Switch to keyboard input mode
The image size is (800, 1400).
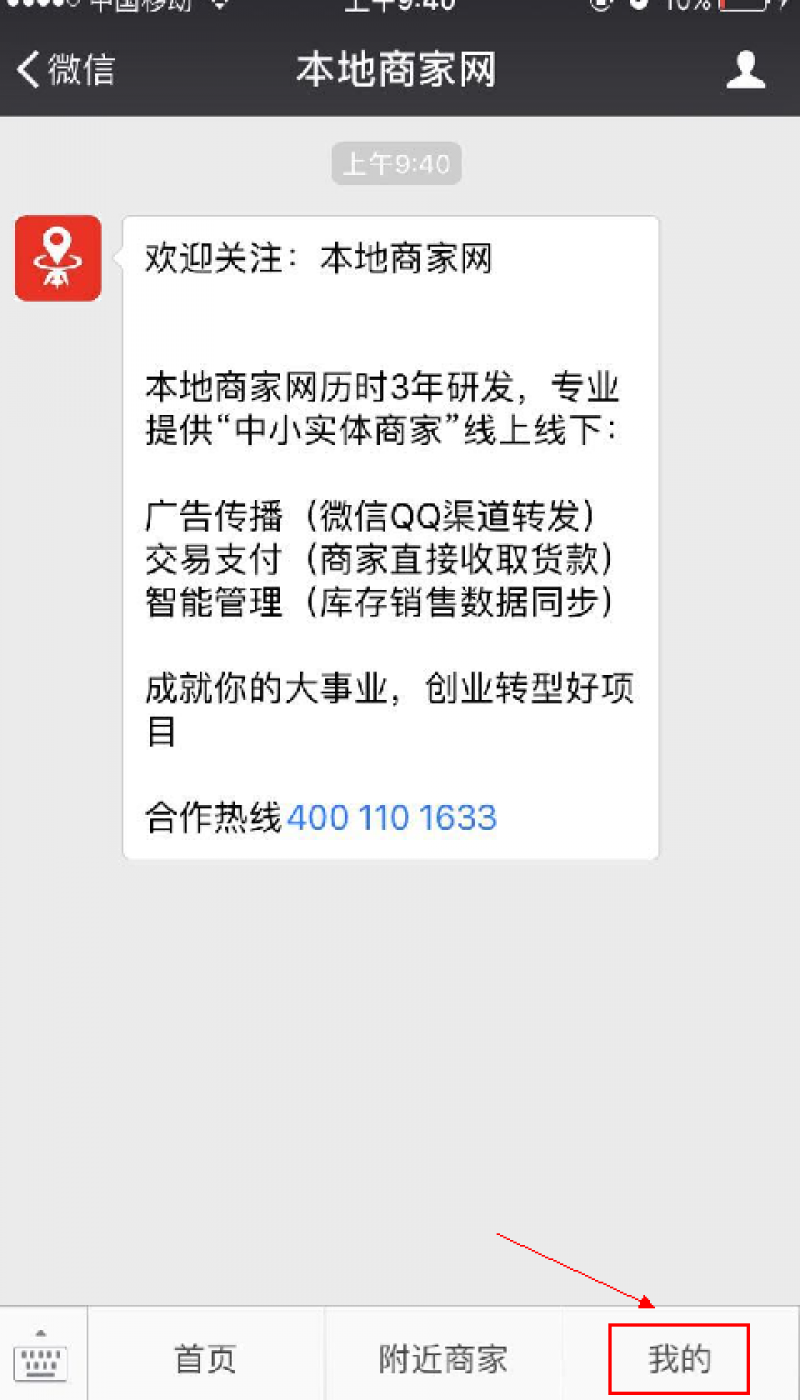[42, 1358]
